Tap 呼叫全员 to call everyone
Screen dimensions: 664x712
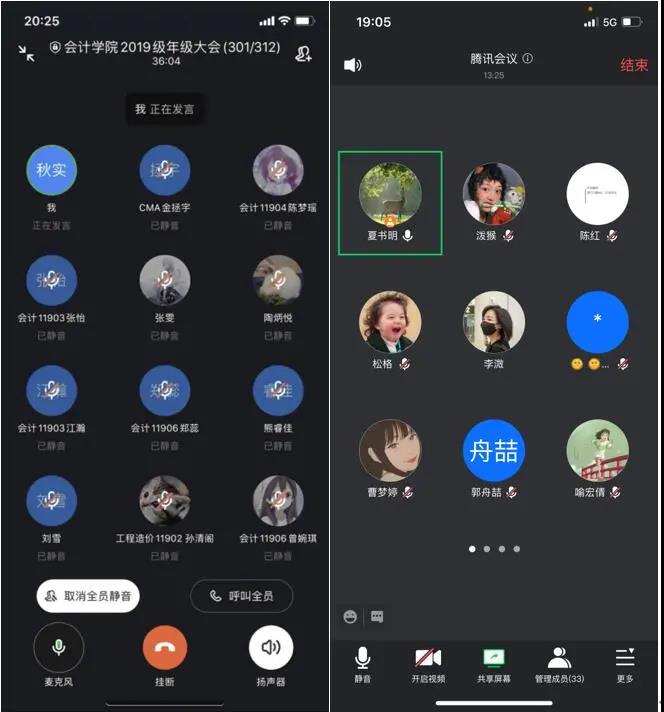(x=241, y=595)
